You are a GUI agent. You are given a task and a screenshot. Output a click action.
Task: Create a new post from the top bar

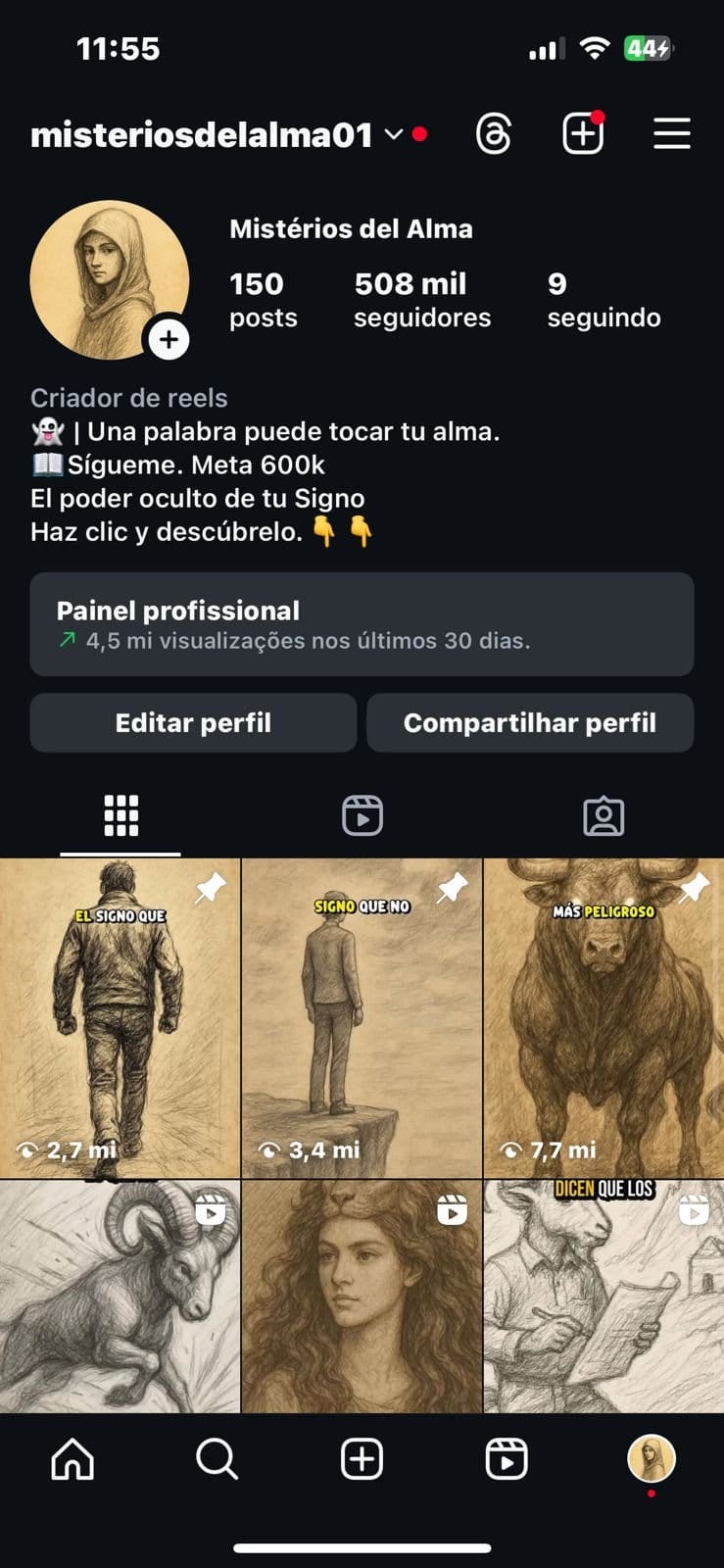coord(582,134)
